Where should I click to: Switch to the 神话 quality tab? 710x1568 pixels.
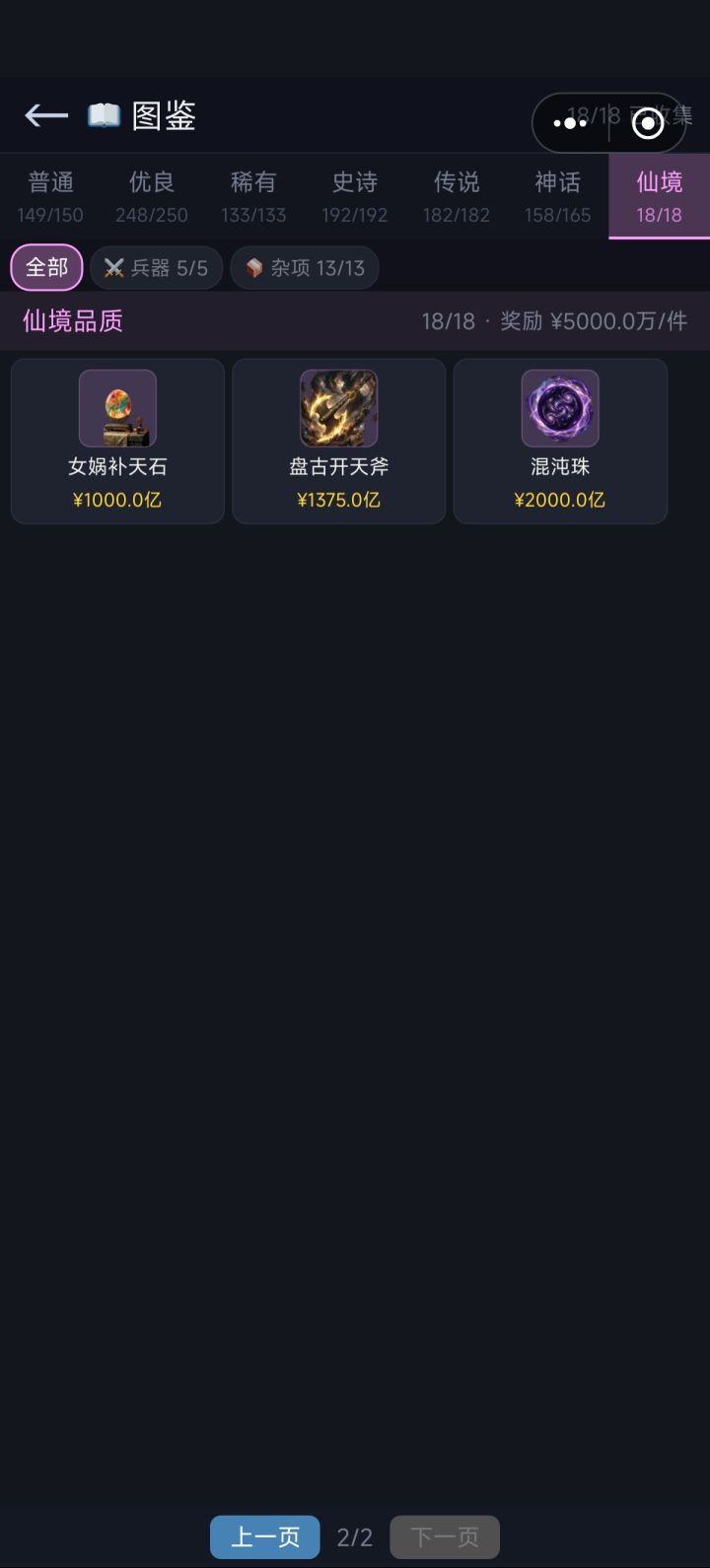tap(558, 196)
